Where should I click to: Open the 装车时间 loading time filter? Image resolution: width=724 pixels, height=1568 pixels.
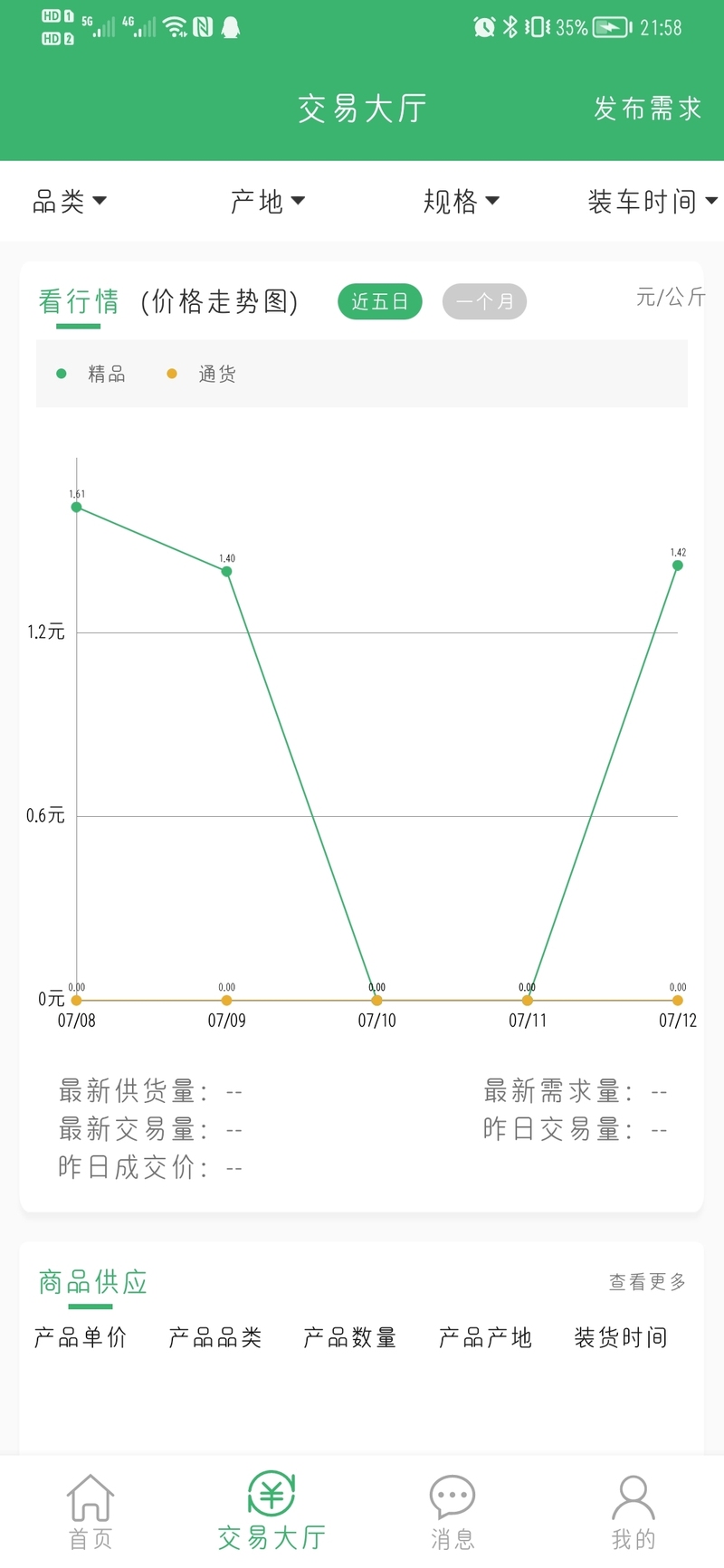pyautogui.click(x=653, y=201)
